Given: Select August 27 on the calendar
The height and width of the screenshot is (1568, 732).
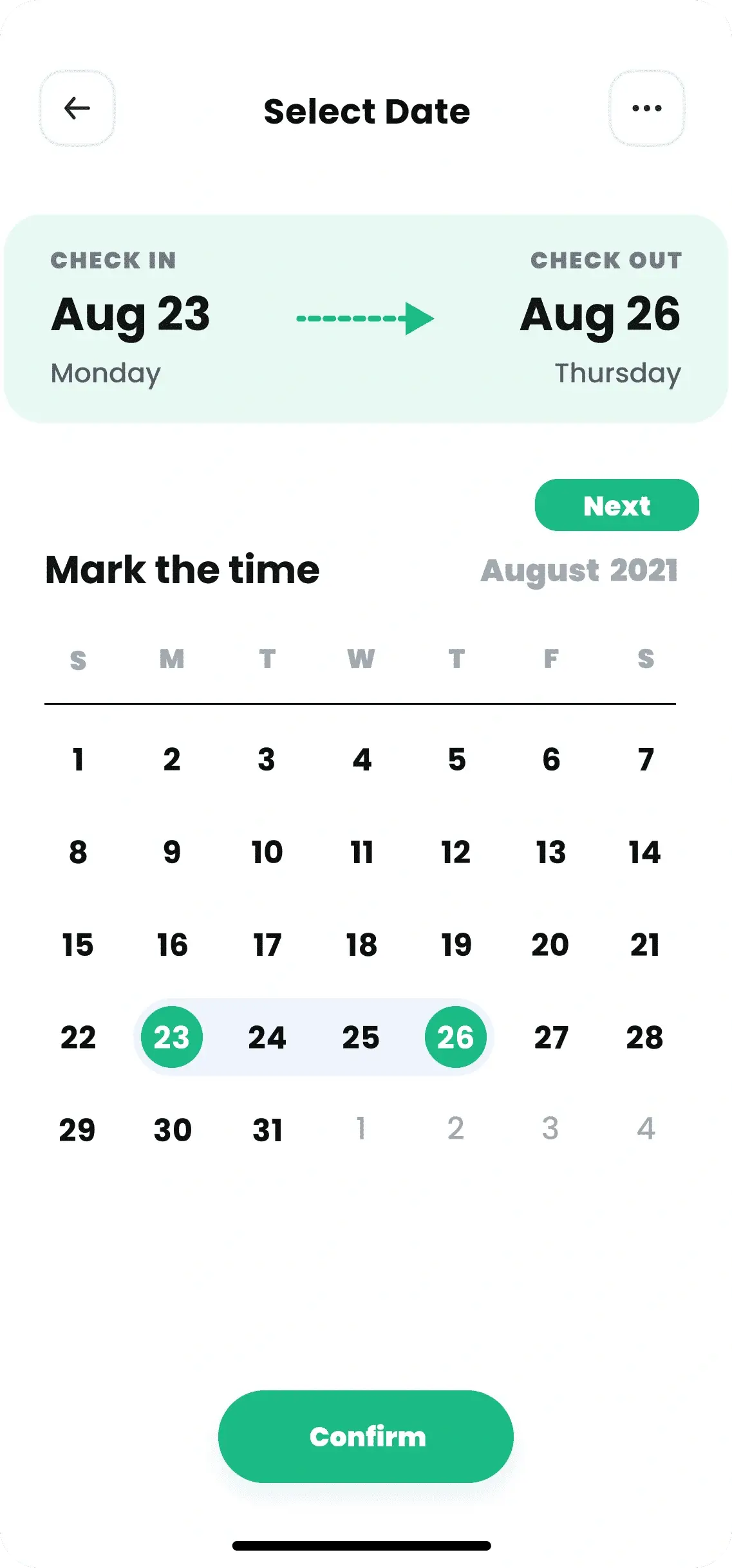Looking at the screenshot, I should coord(551,1038).
